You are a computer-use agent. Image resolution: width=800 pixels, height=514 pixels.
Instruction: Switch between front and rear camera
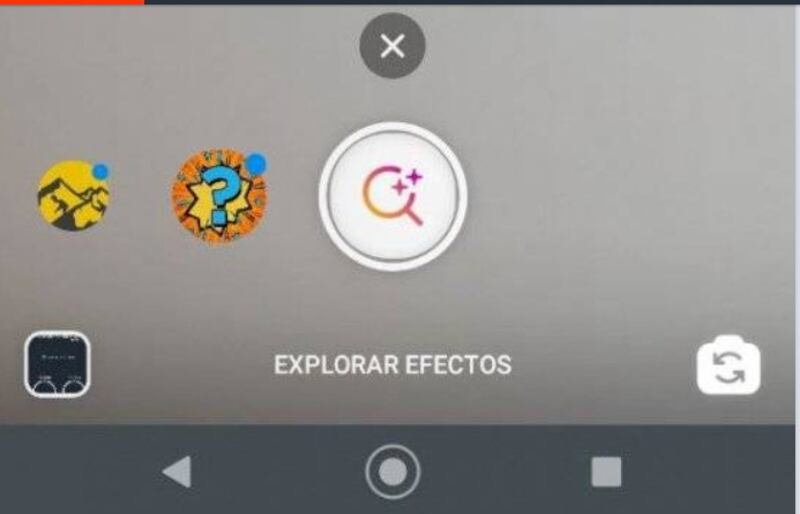tap(728, 369)
